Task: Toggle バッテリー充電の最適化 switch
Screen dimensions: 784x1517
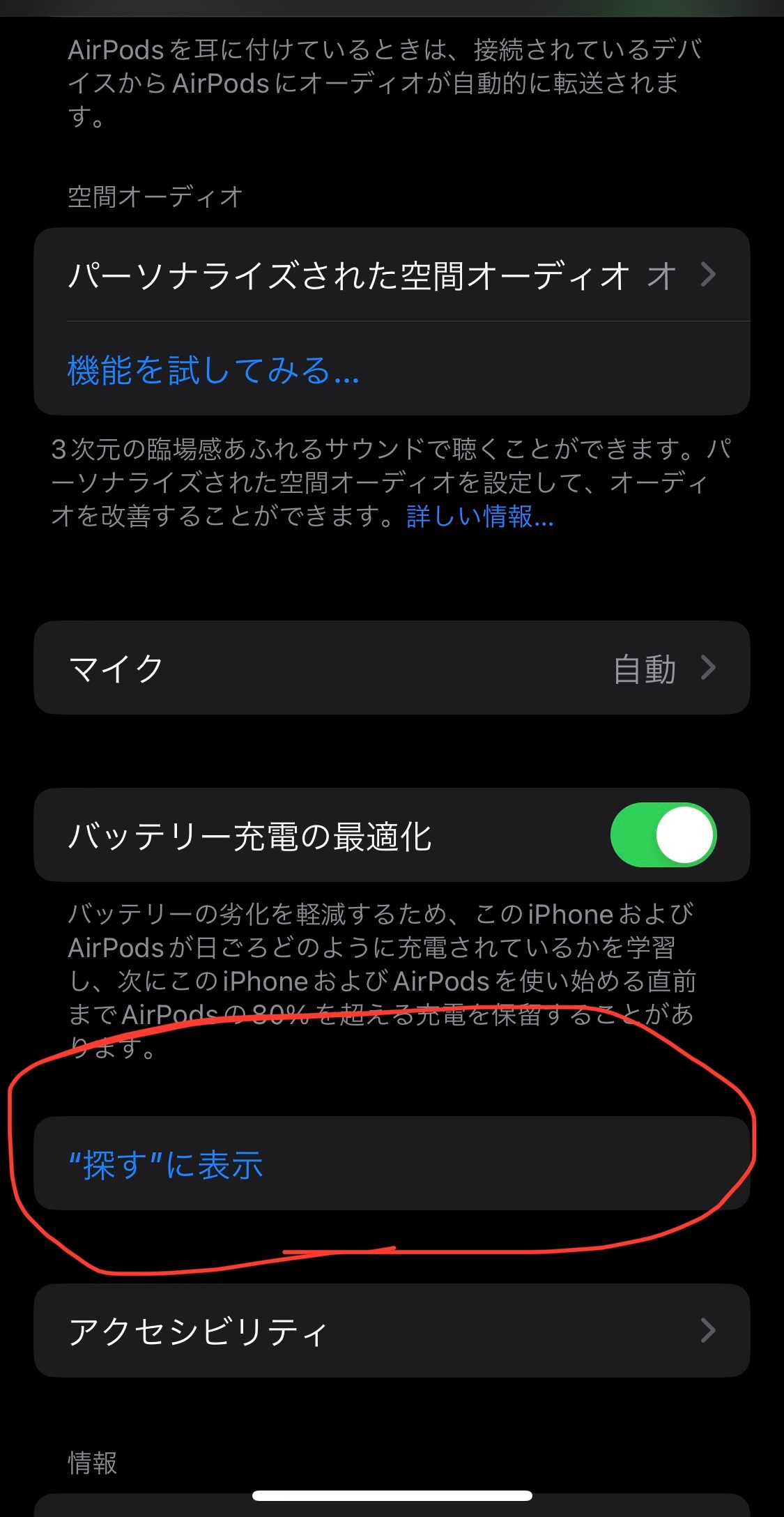Action: pos(663,835)
